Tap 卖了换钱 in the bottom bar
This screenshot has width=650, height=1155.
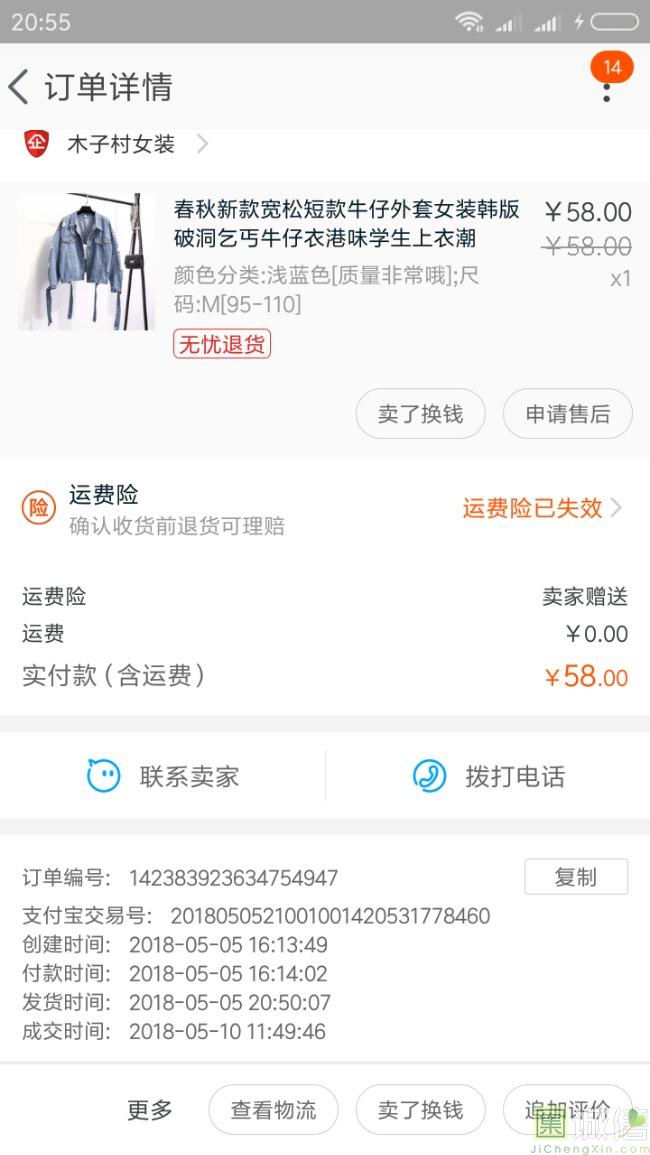click(x=420, y=1110)
